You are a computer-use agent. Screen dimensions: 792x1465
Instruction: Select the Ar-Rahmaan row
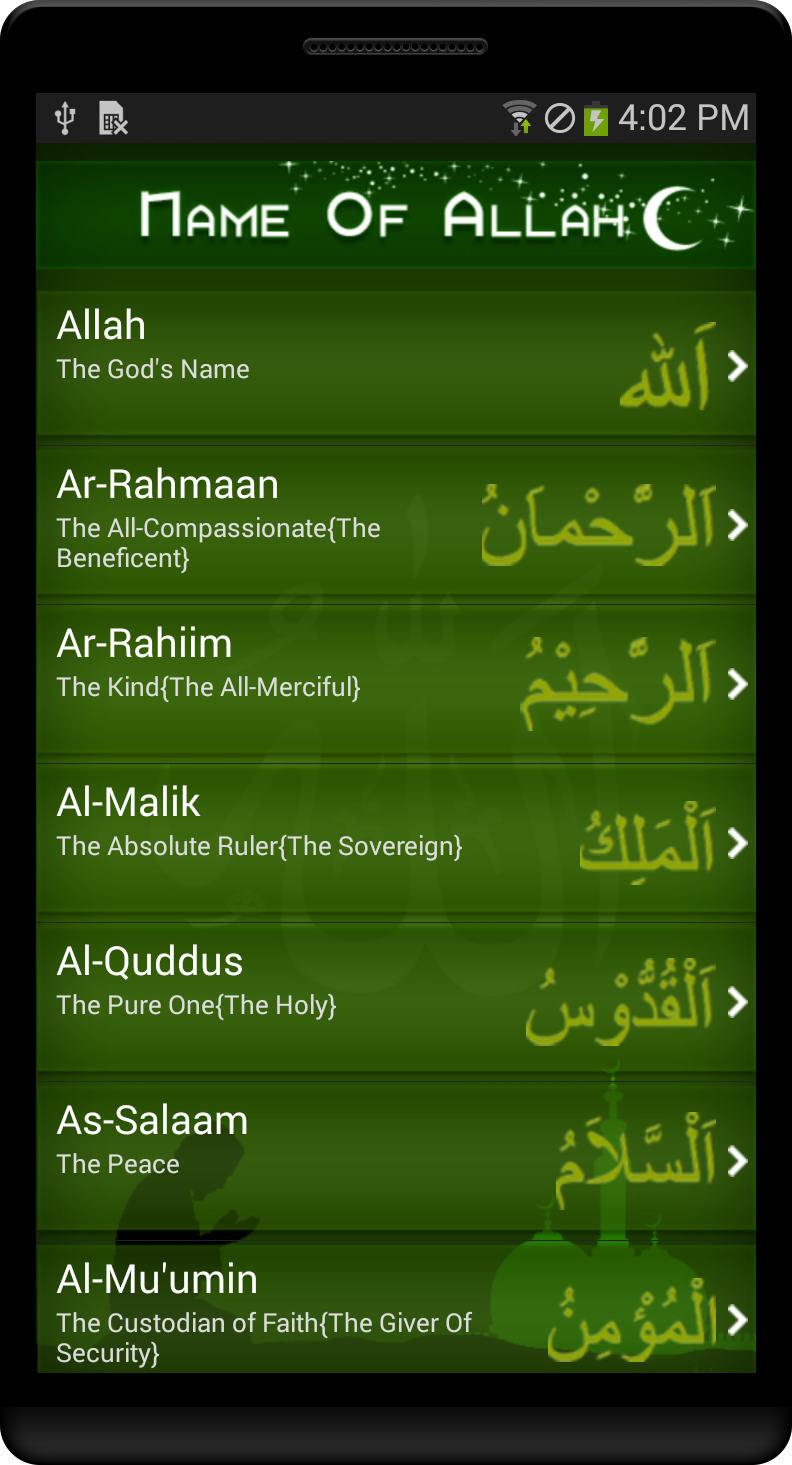point(396,524)
